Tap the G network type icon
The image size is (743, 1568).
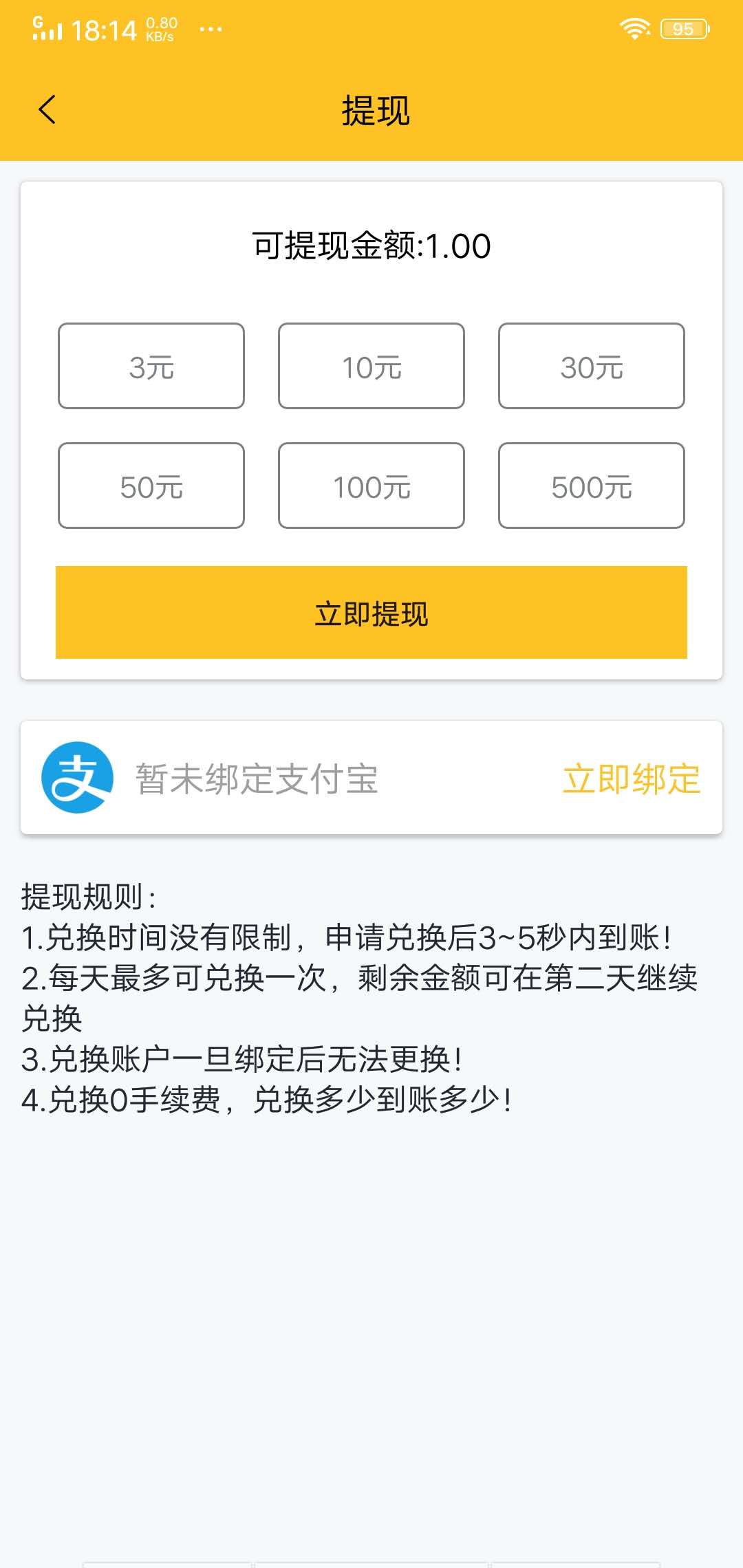tap(38, 19)
